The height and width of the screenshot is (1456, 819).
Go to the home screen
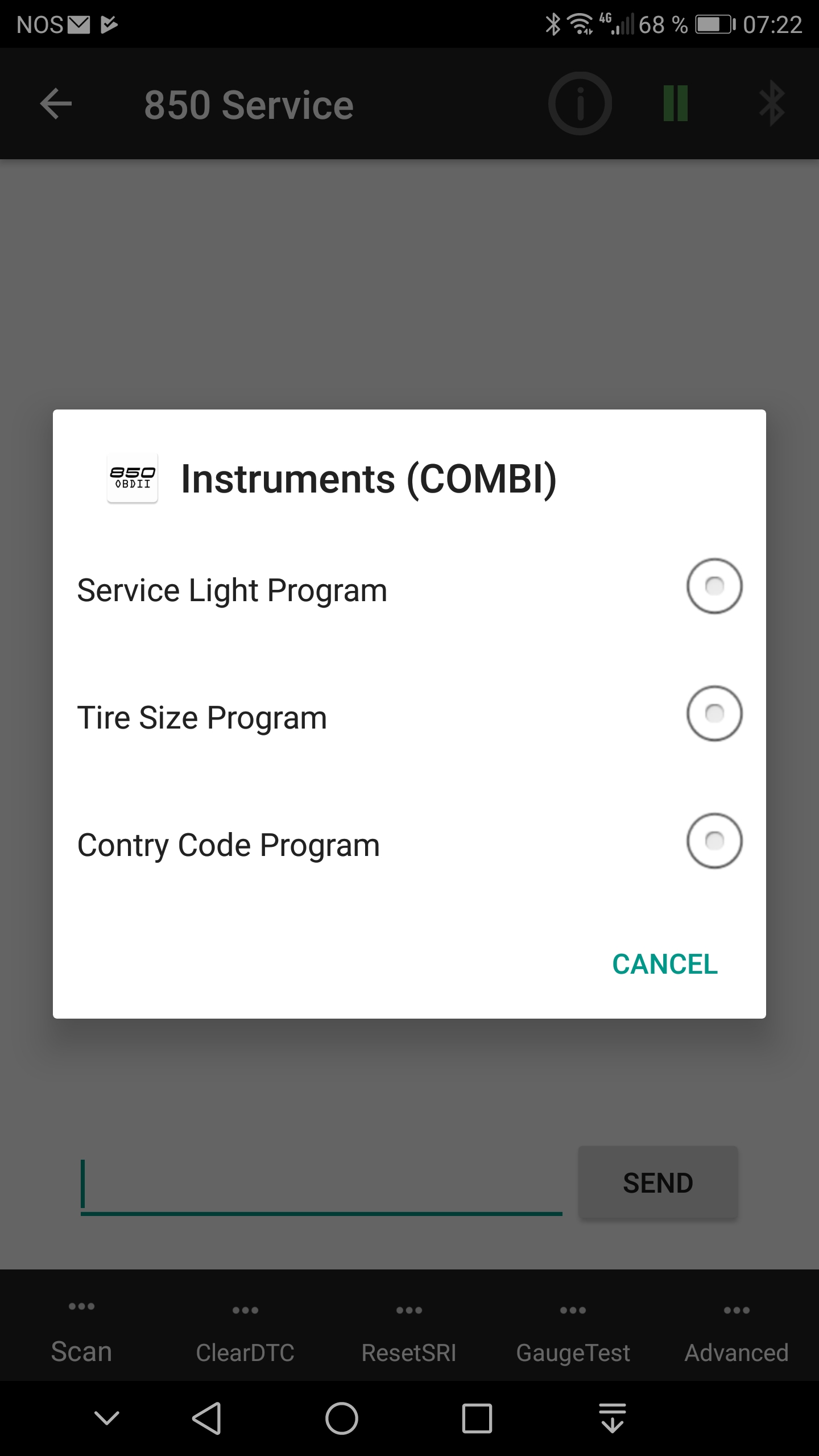pos(341,1418)
